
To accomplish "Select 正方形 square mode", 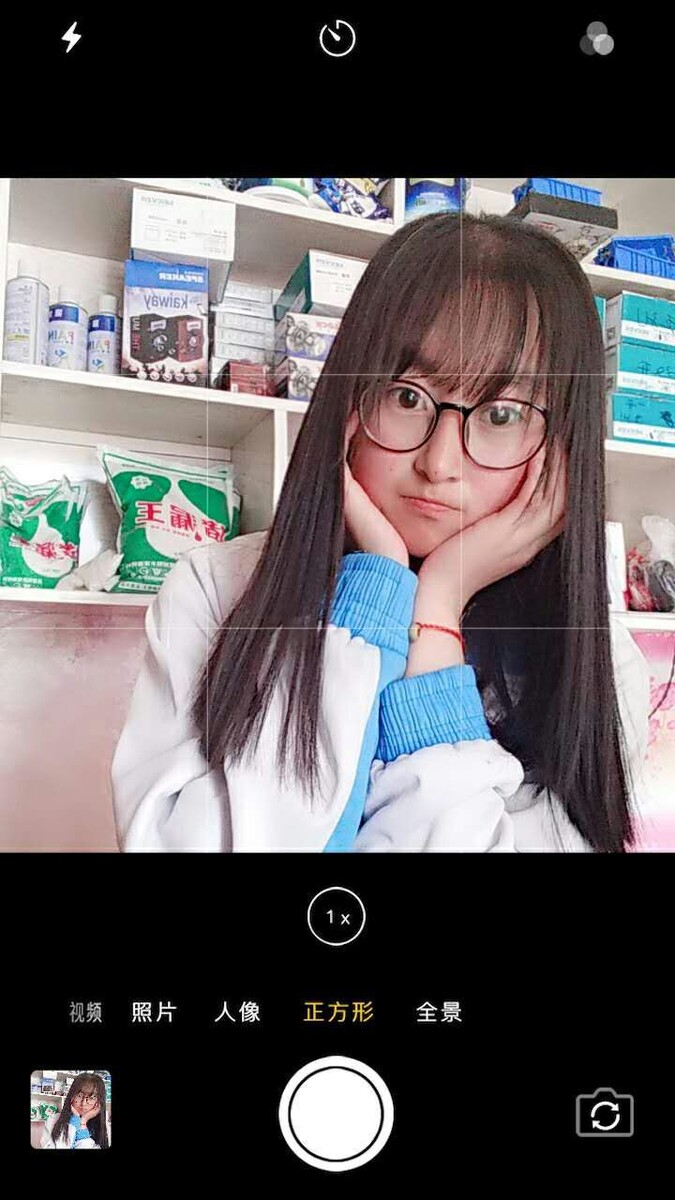I will [x=338, y=1012].
